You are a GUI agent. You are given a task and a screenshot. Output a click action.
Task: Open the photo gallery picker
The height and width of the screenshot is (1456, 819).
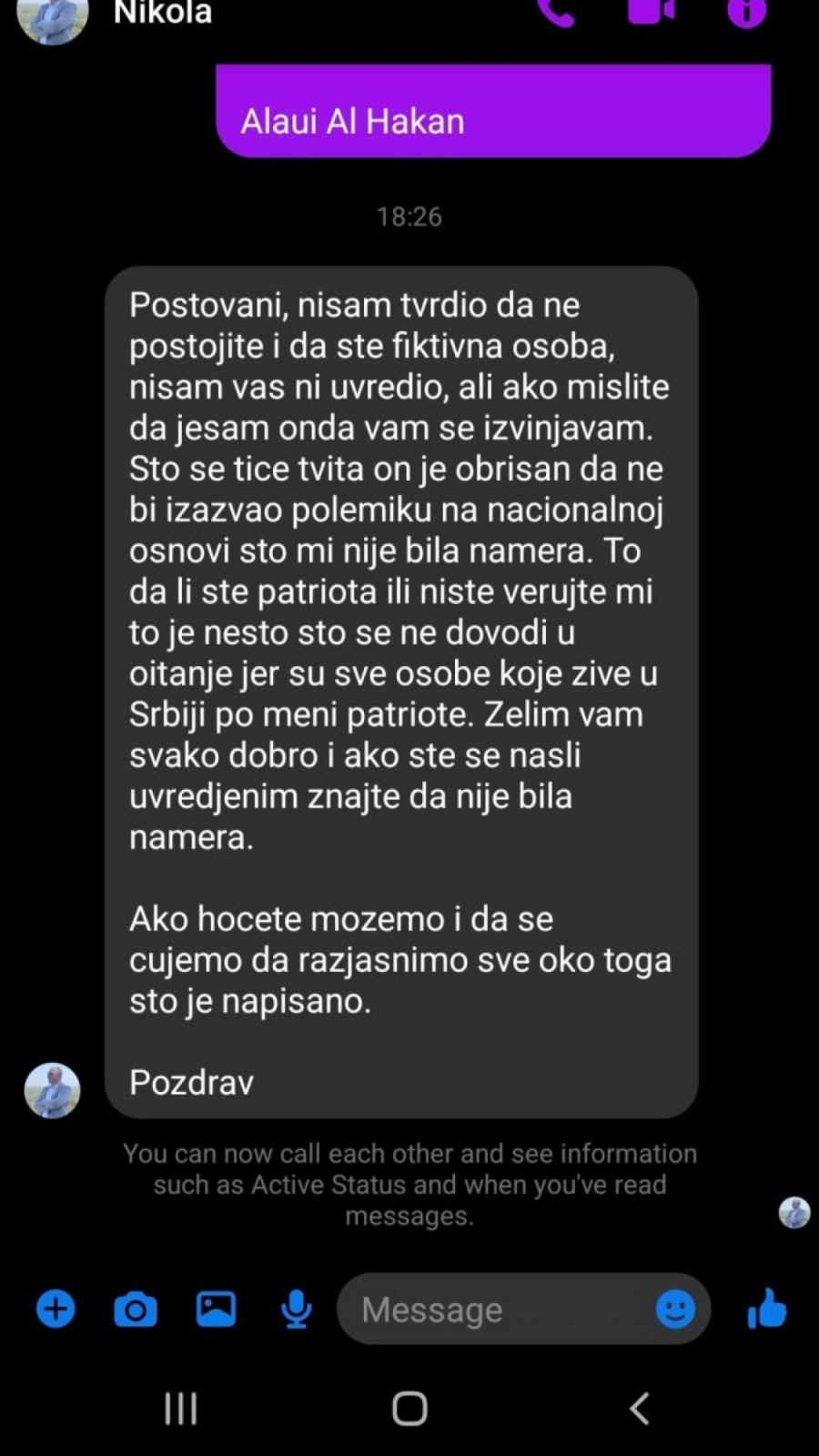[216, 1309]
